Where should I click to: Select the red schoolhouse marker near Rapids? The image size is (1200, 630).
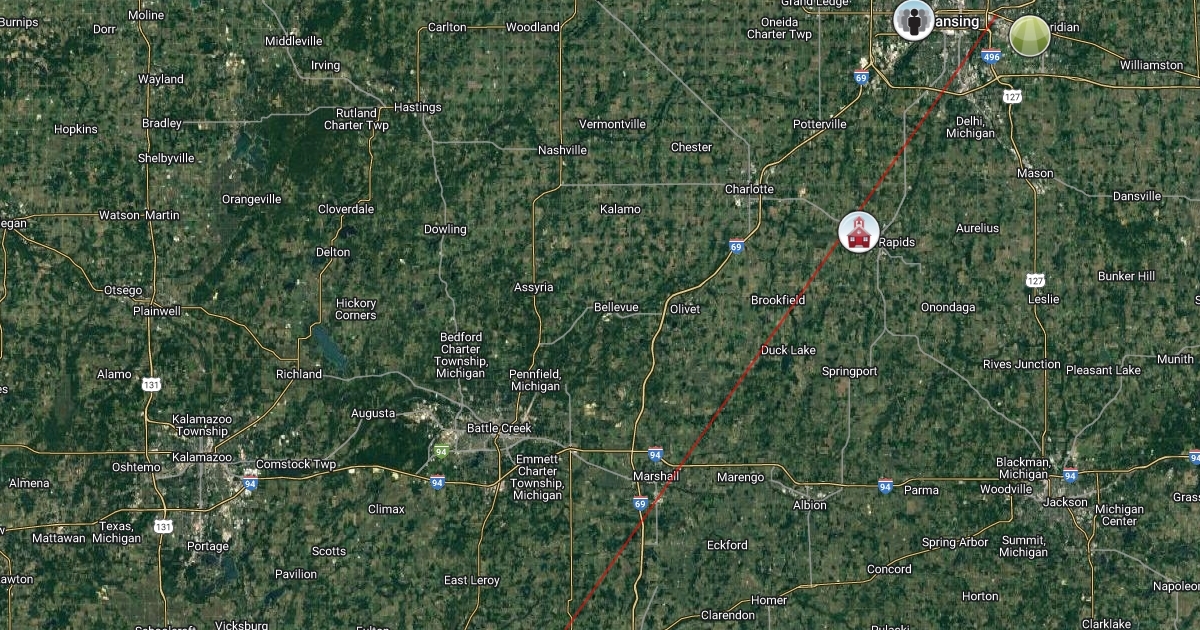coord(858,232)
